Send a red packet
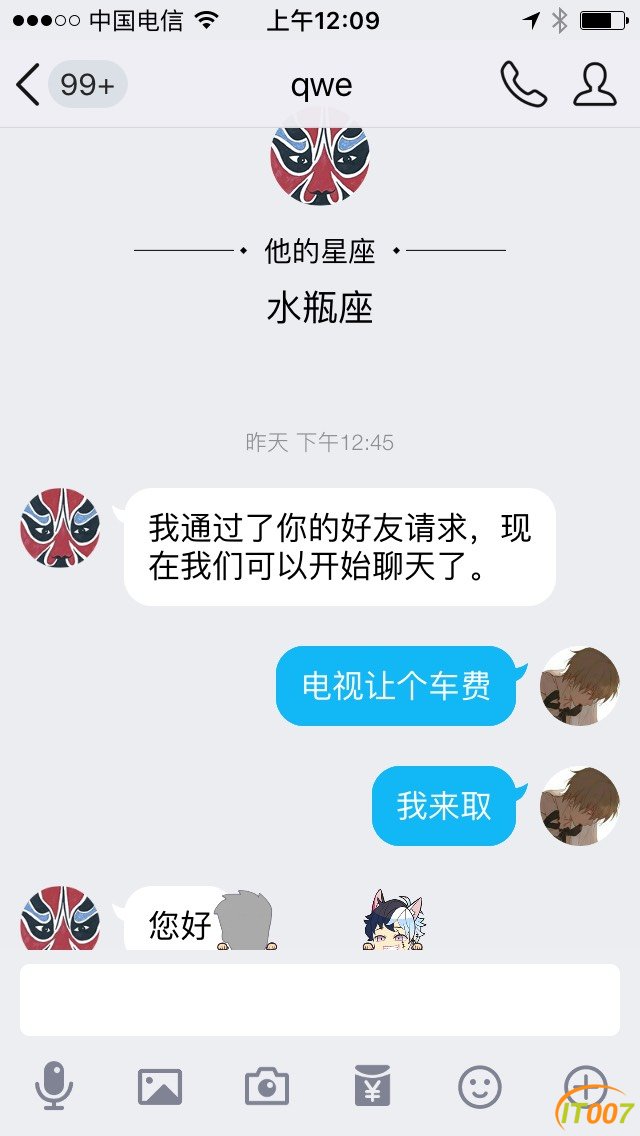This screenshot has height=1136, width=640. tap(372, 1086)
